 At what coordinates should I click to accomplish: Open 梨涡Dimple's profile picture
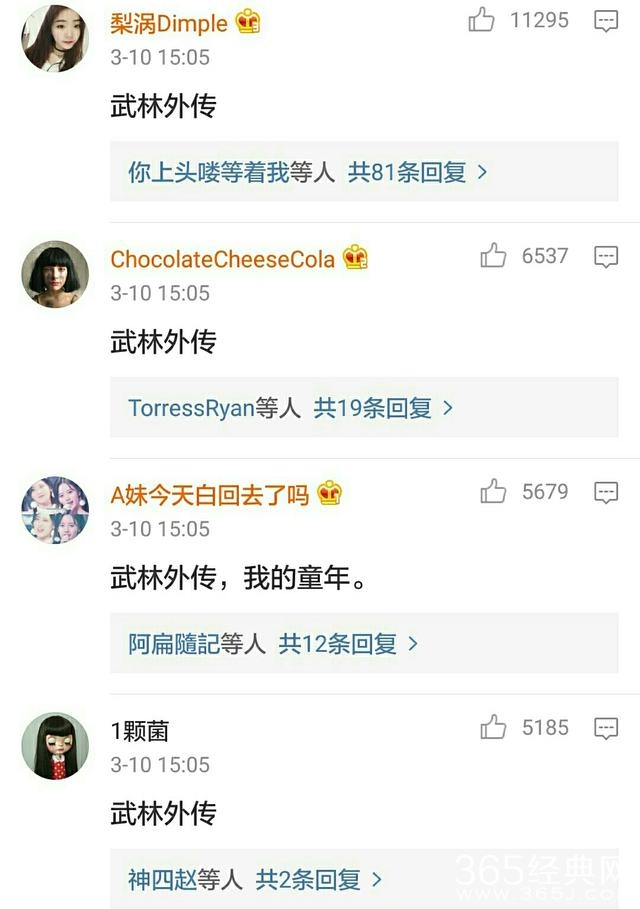[55, 38]
